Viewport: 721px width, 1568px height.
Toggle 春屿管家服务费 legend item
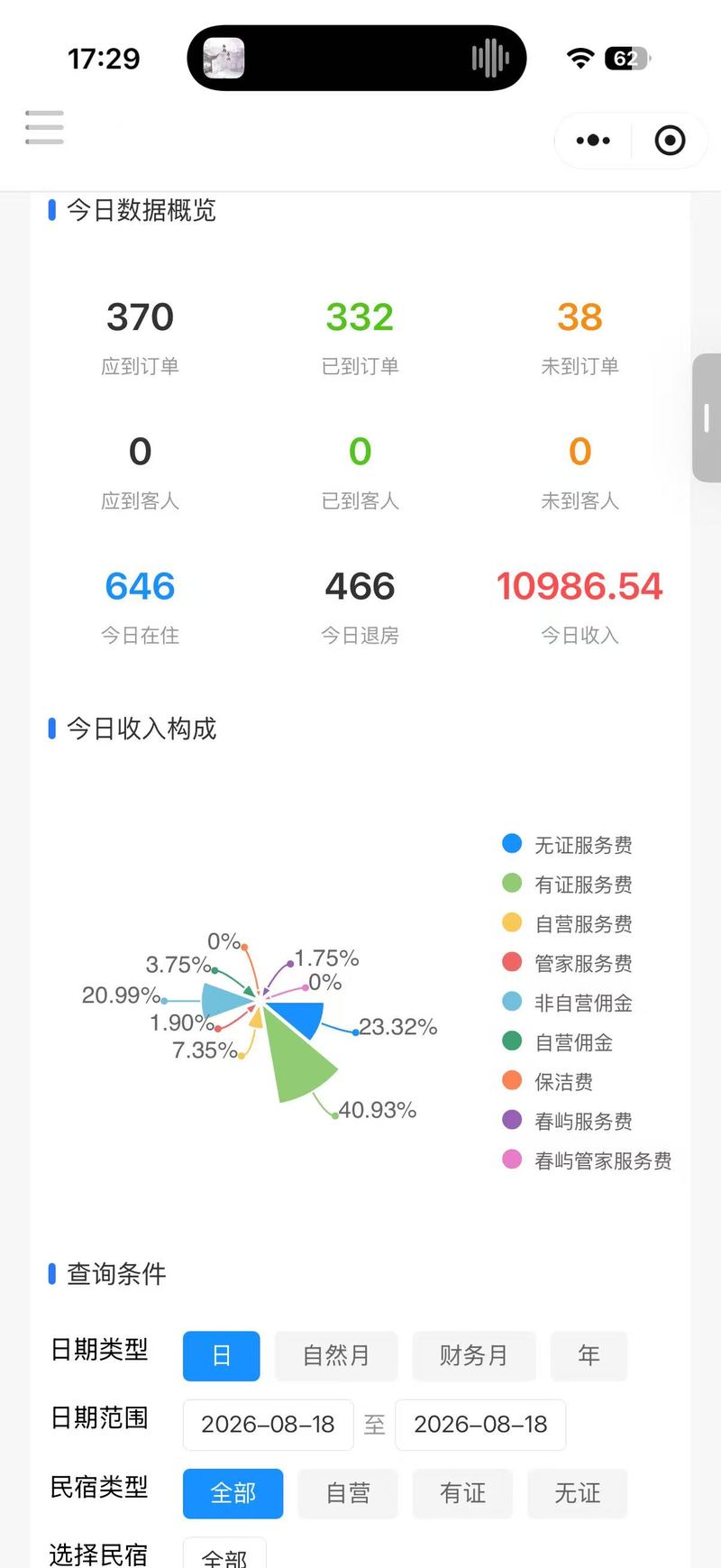tap(588, 1160)
